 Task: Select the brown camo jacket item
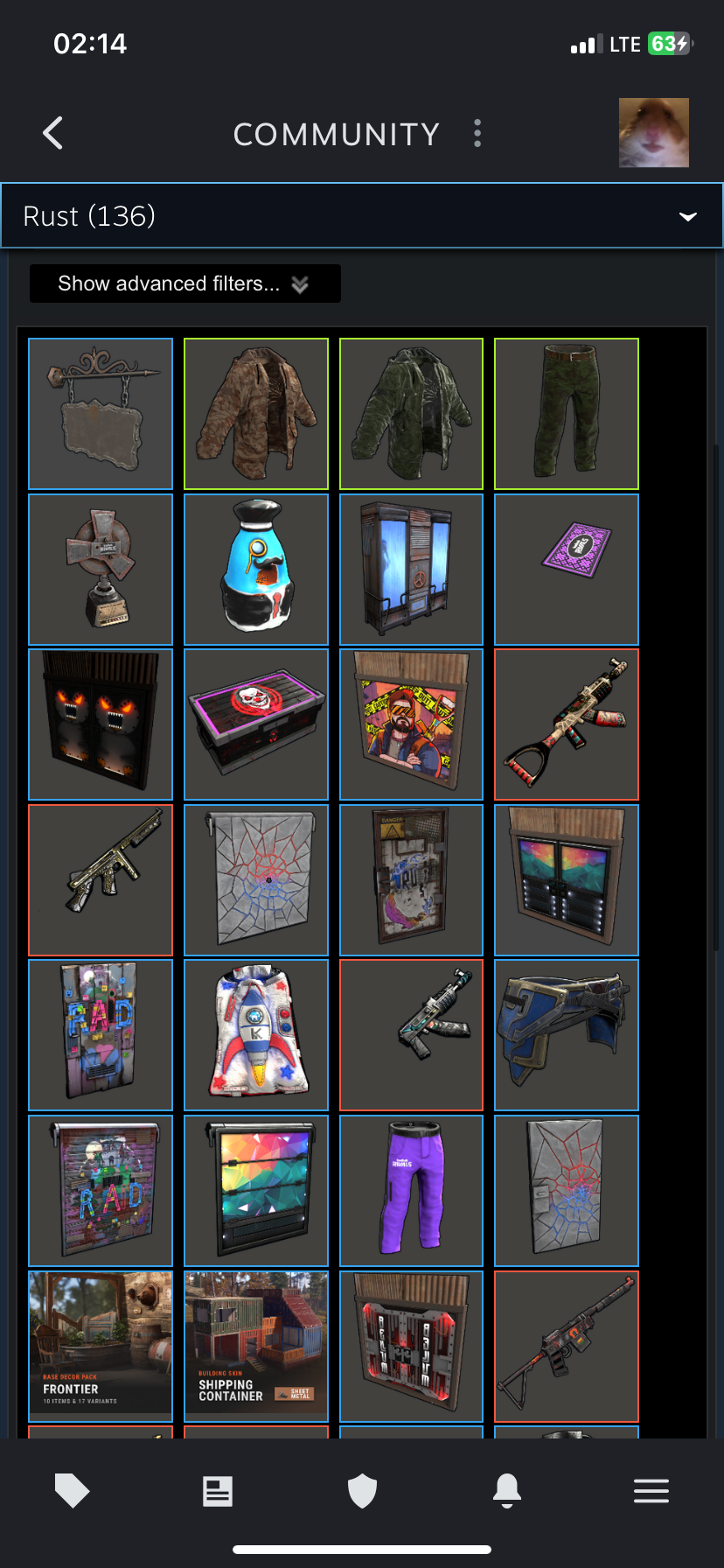pos(256,414)
